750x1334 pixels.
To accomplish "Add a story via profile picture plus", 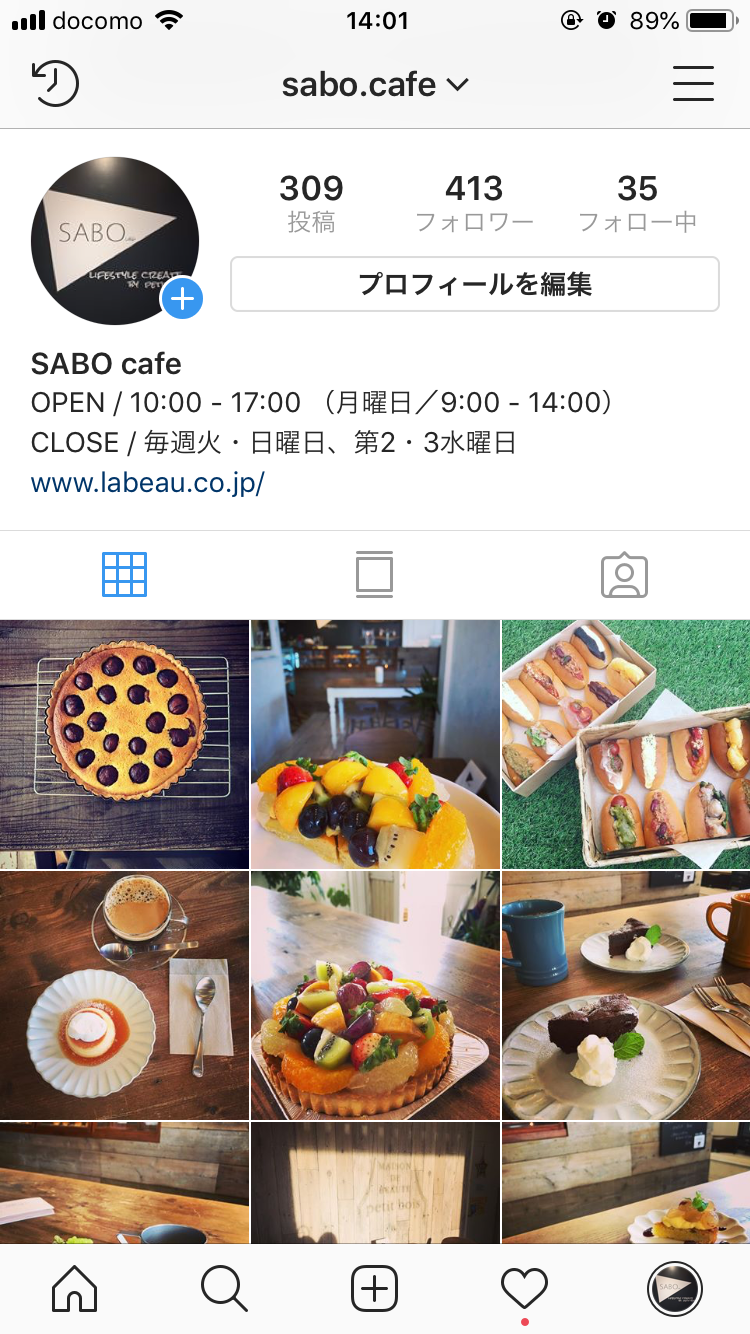I will (x=182, y=298).
